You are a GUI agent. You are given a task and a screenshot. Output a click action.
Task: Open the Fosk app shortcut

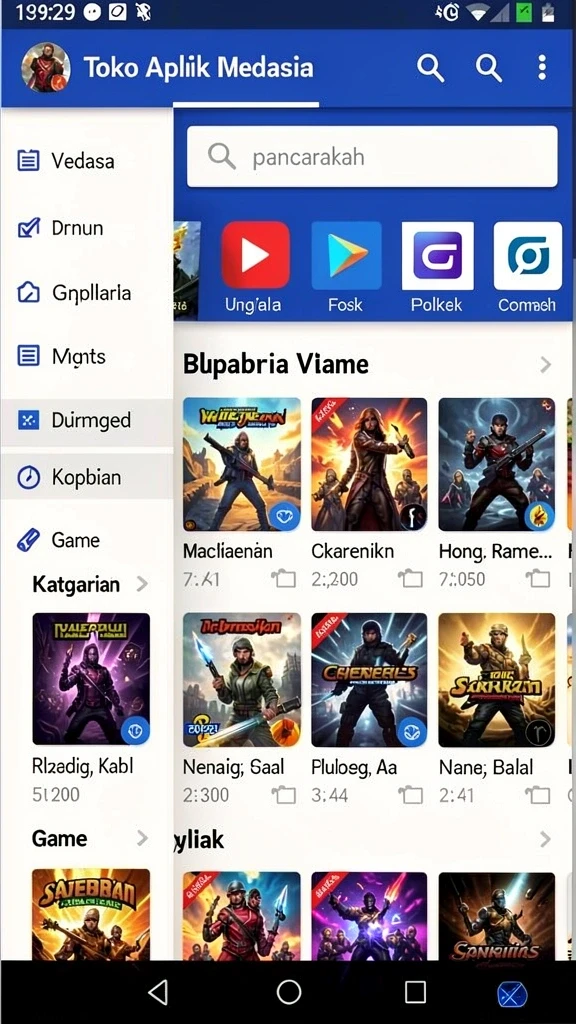click(346, 268)
